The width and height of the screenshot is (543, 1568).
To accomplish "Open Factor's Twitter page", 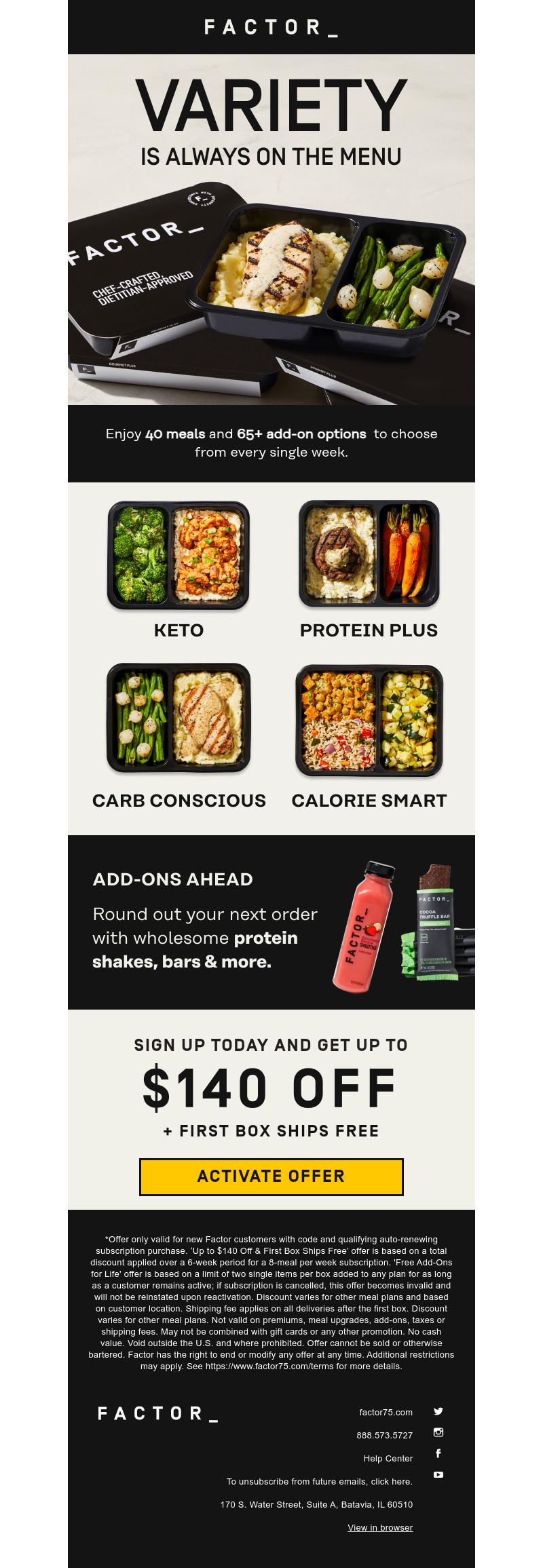I will click(438, 1411).
